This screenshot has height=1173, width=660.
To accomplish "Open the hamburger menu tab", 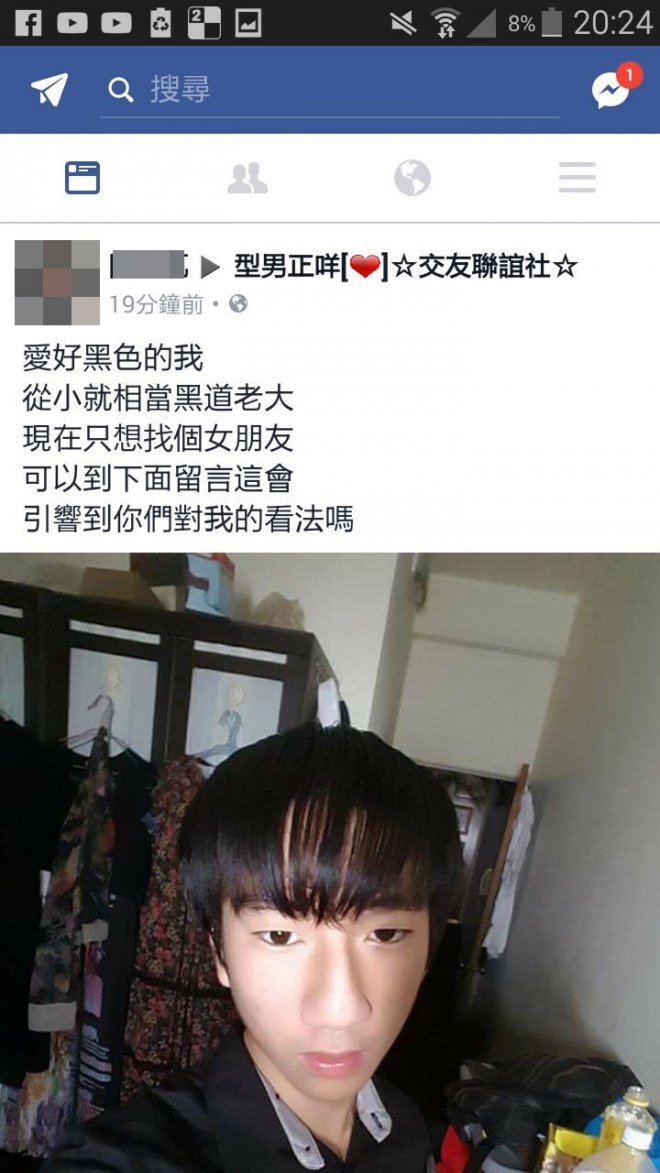I will click(x=577, y=178).
